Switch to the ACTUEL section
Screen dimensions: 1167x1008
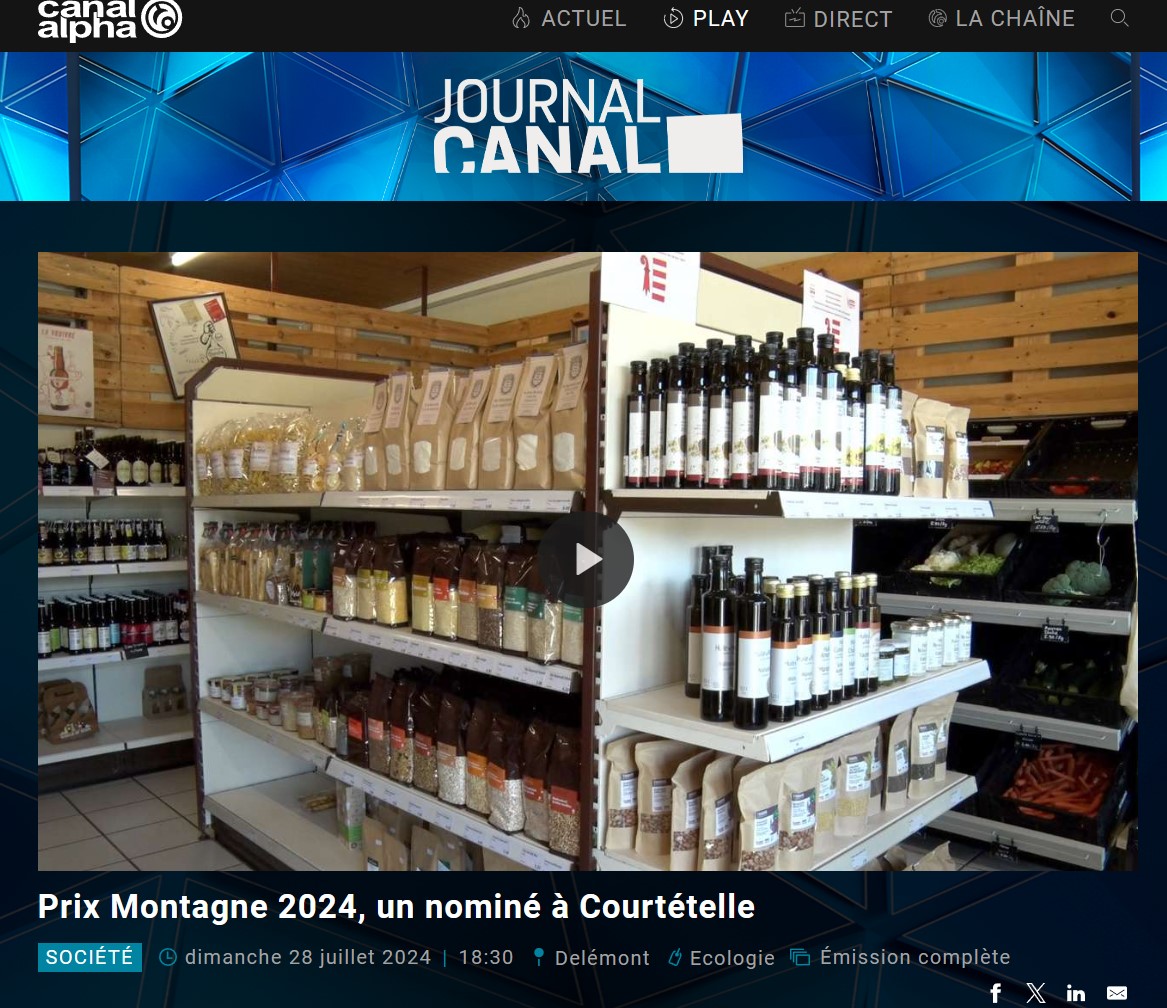pos(569,18)
